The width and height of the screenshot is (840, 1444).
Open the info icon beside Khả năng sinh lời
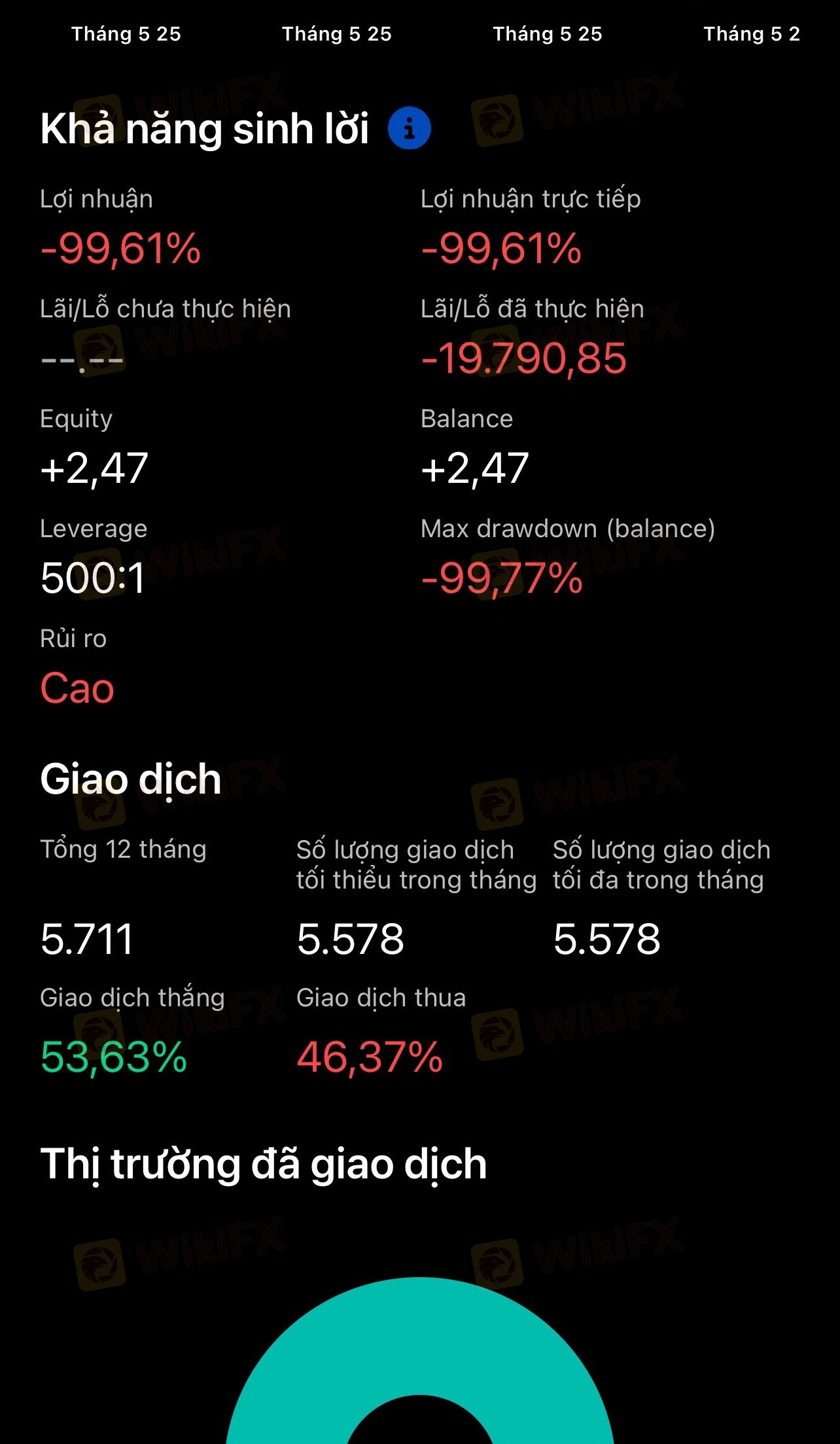tap(410, 128)
